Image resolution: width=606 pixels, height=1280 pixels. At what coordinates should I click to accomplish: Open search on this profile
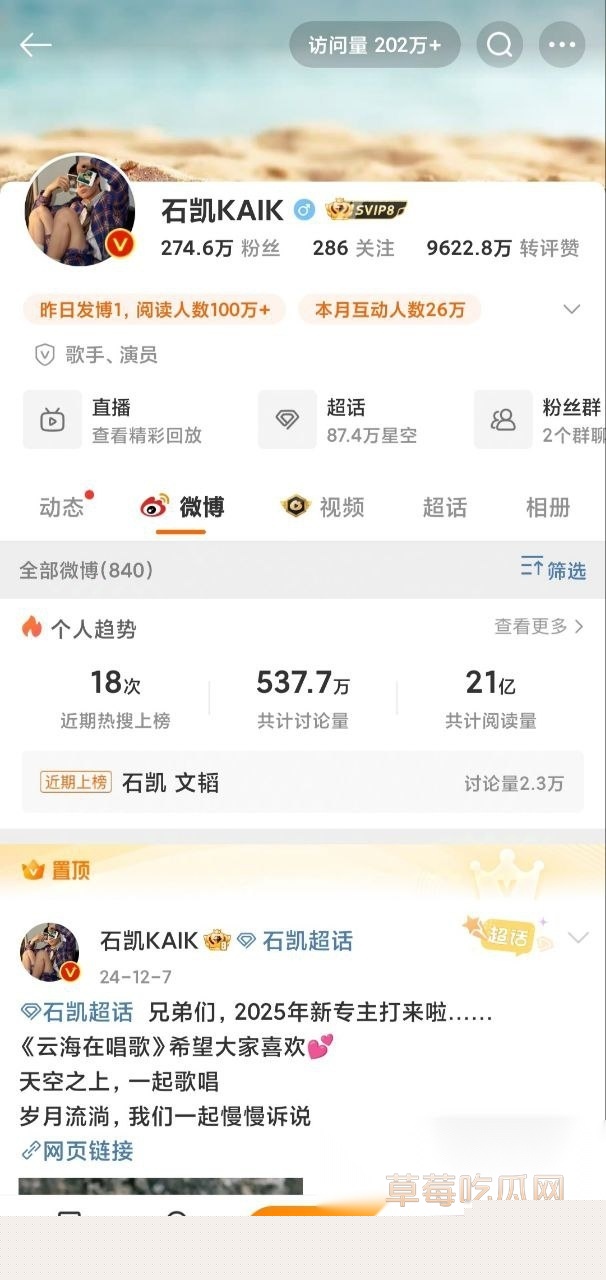pyautogui.click(x=499, y=45)
